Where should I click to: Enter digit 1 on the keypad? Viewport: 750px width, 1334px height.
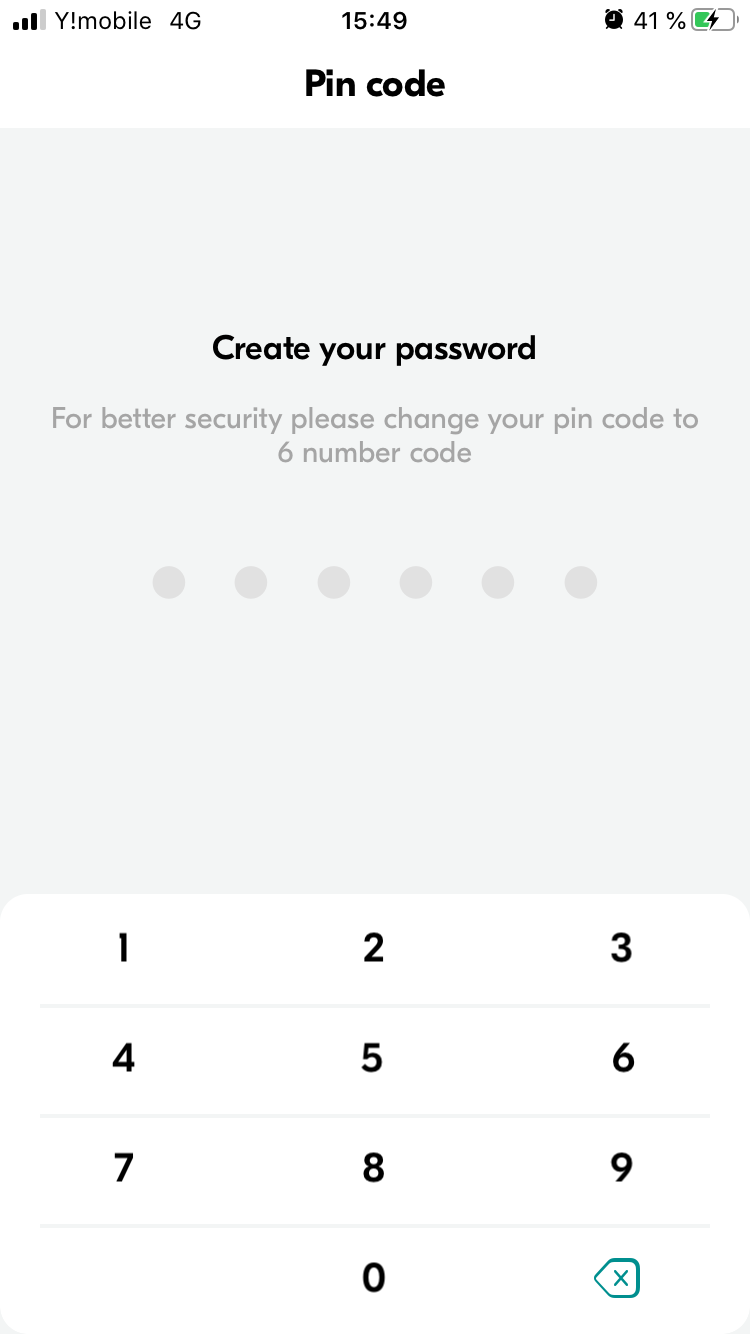[x=123, y=947]
